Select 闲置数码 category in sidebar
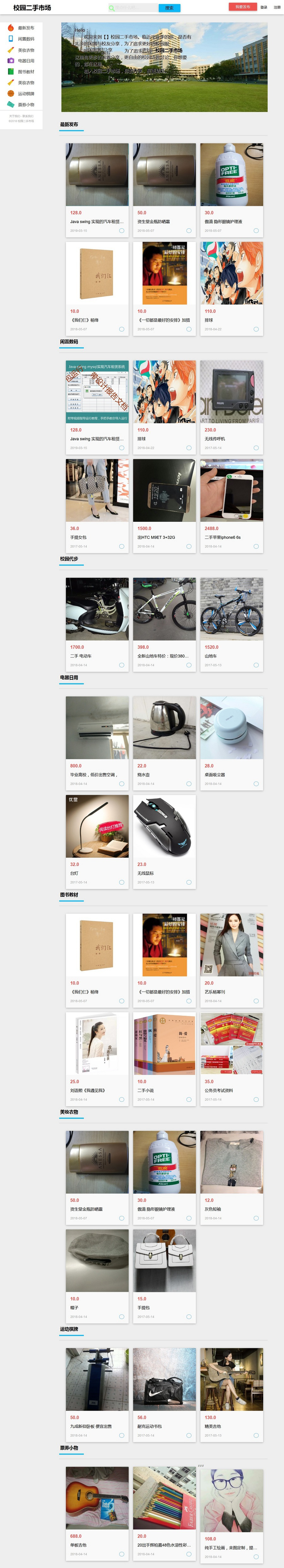The height and width of the screenshot is (1568, 284). tap(26, 39)
